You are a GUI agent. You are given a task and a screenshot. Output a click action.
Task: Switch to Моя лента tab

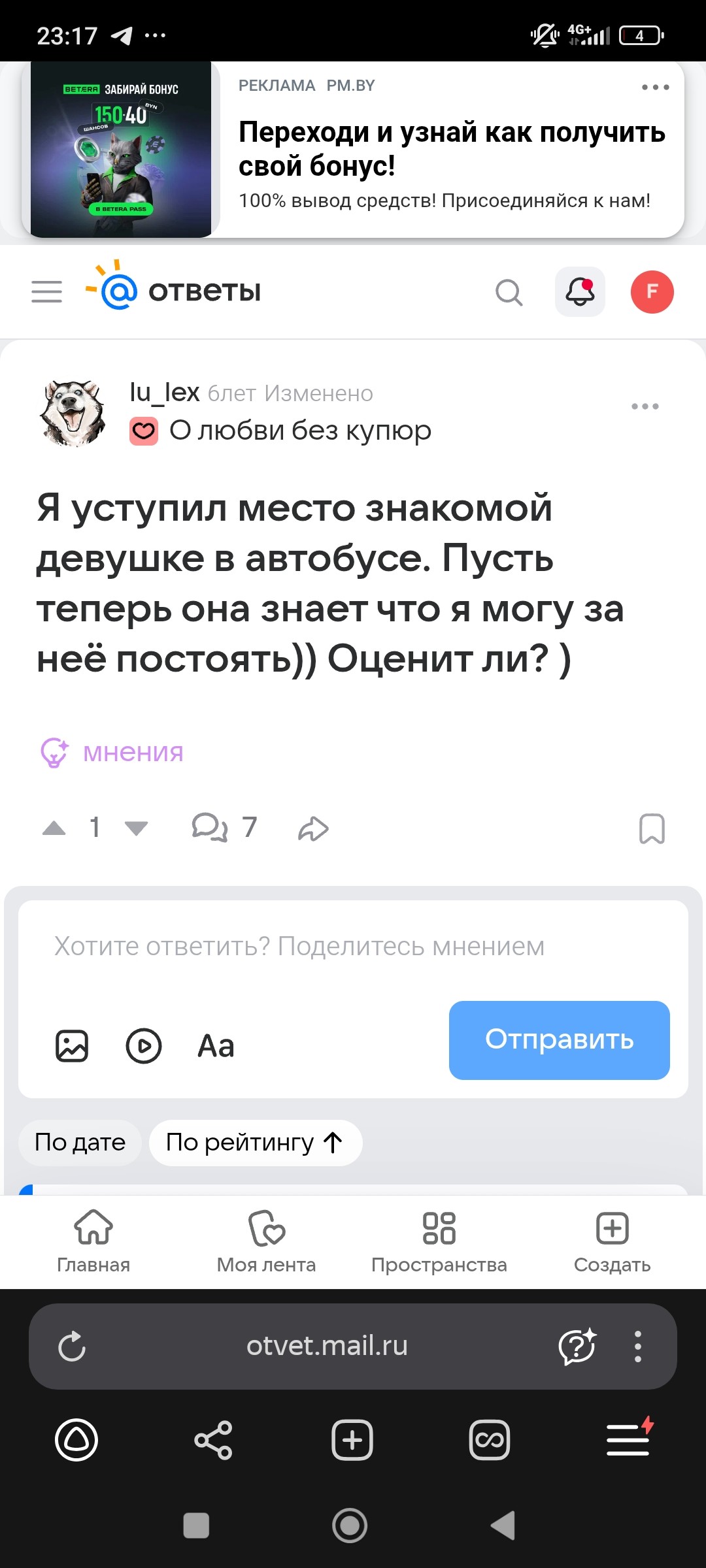(266, 1241)
